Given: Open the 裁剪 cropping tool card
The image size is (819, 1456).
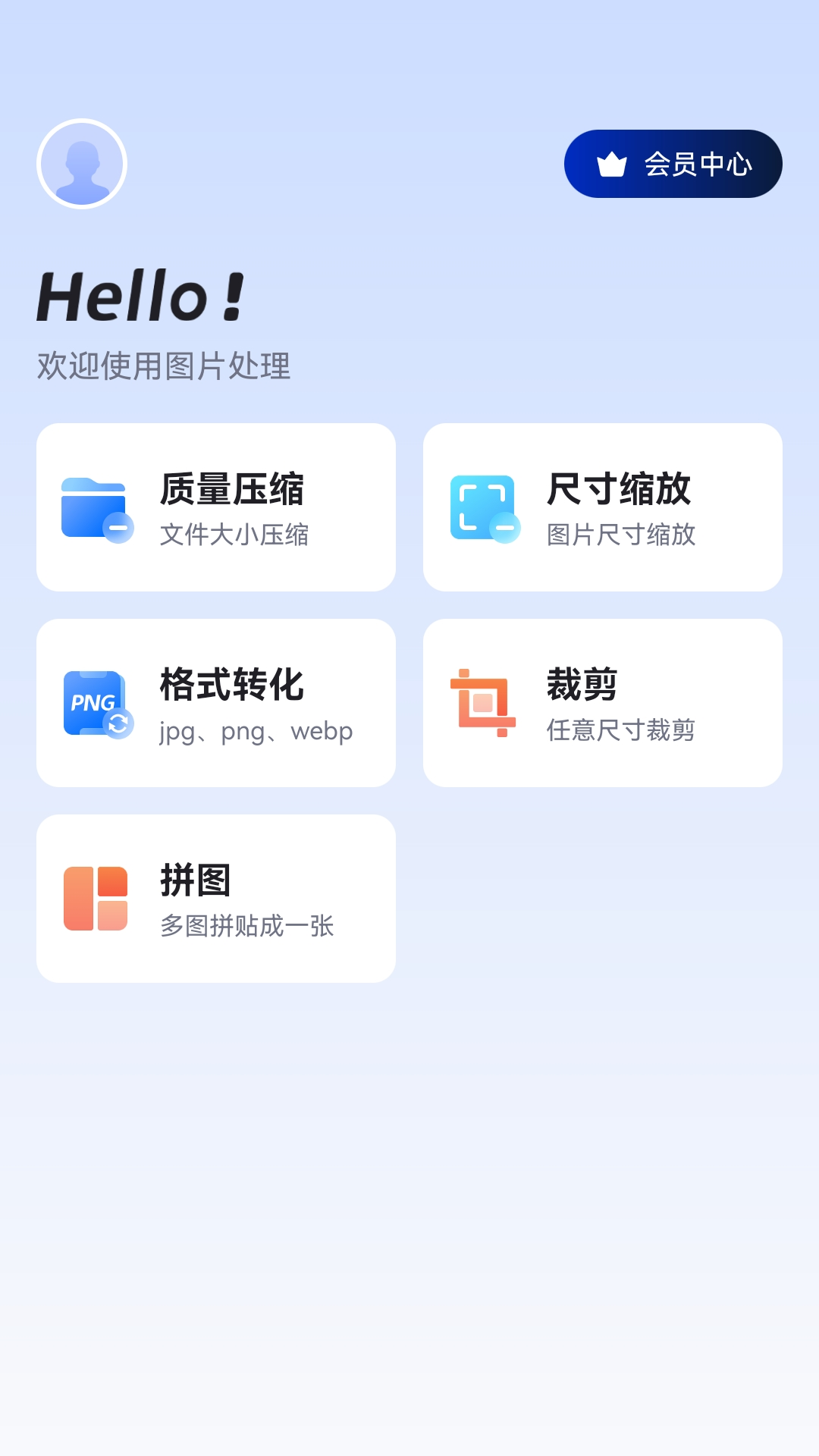Looking at the screenshot, I should [603, 702].
